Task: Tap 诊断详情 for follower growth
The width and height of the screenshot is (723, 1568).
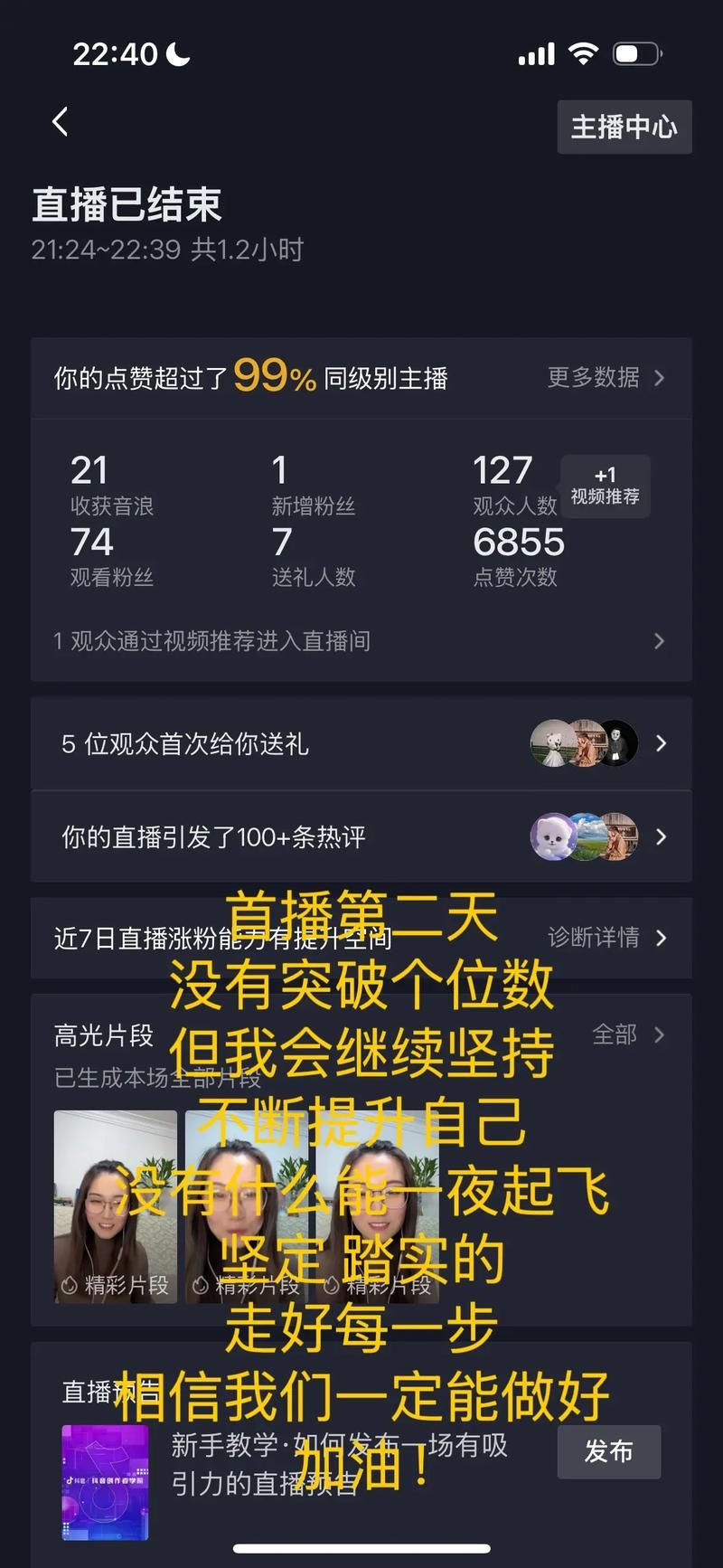Action: tap(606, 938)
